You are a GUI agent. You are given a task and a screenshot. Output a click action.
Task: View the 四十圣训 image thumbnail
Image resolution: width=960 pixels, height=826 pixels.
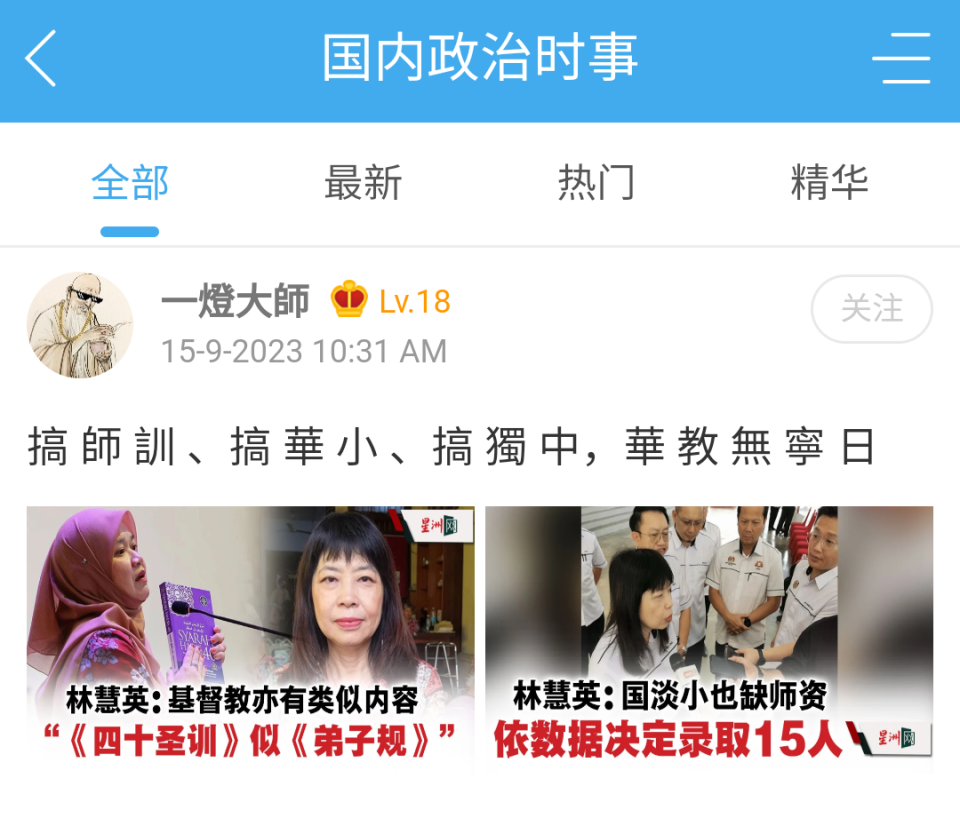[250, 640]
